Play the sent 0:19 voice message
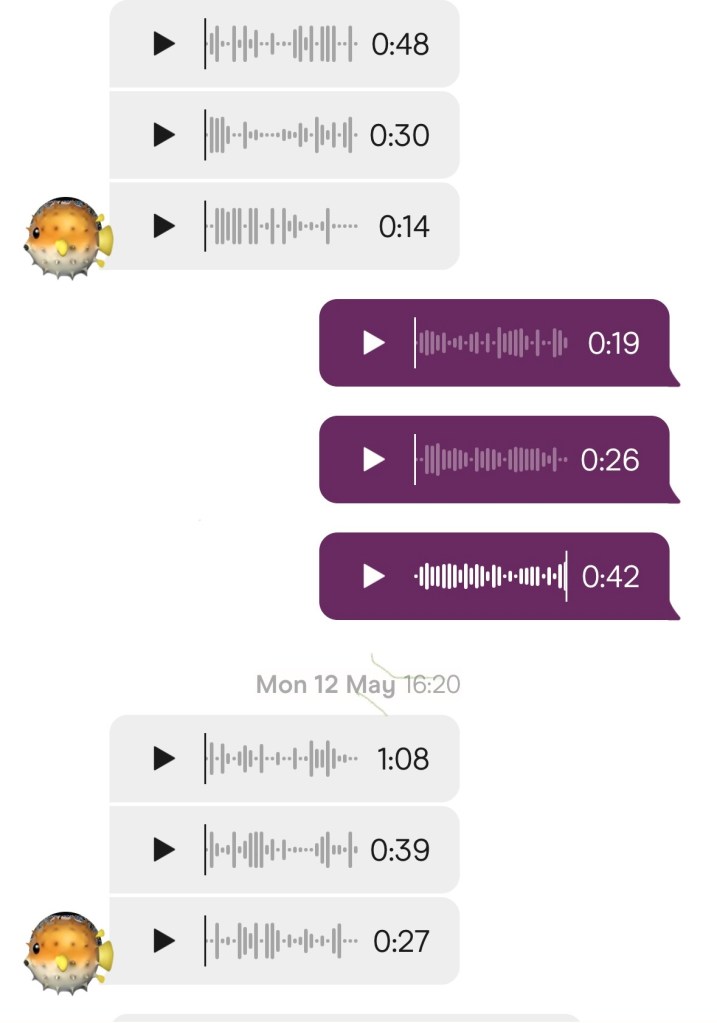 [373, 343]
